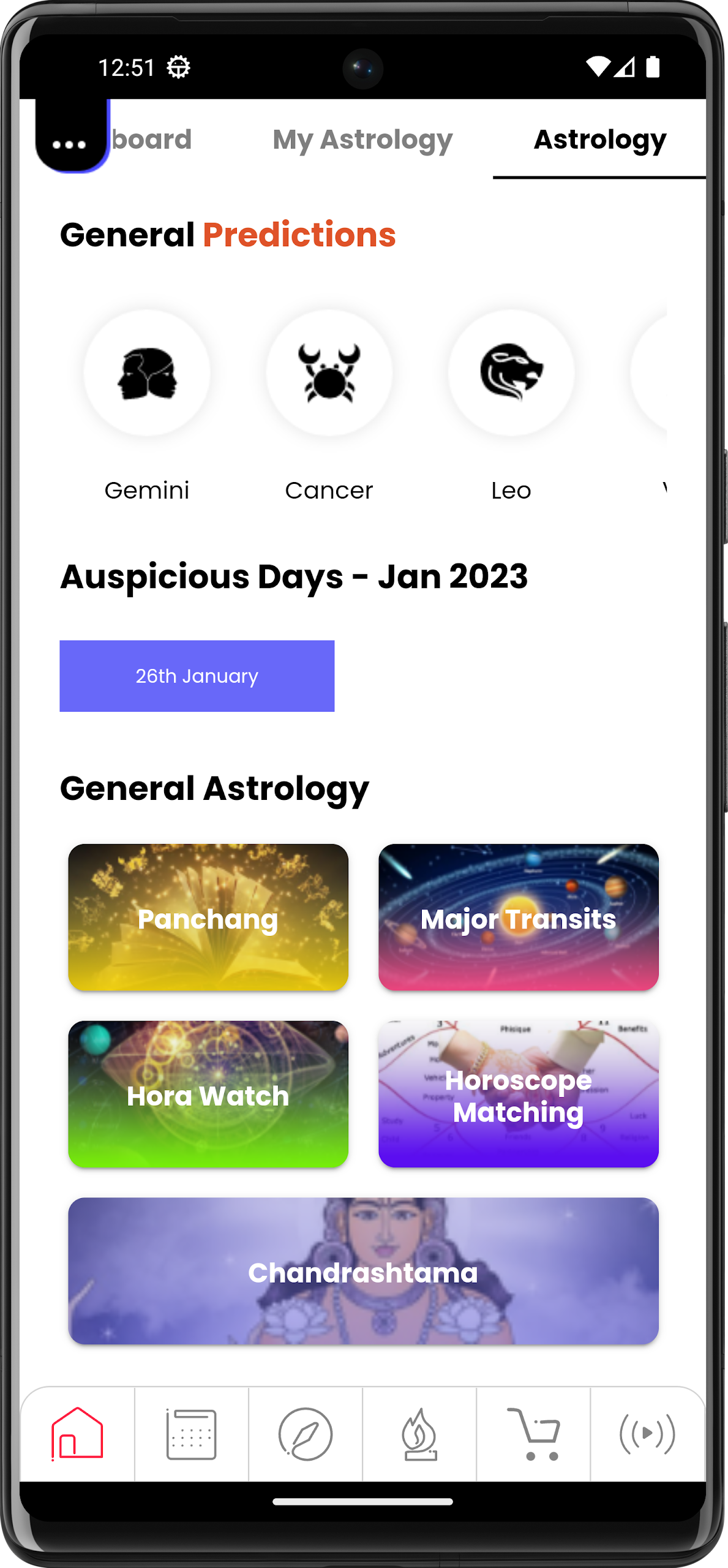Select the 26th January auspicious day
Viewport: 728px width, 1568px height.
[197, 676]
